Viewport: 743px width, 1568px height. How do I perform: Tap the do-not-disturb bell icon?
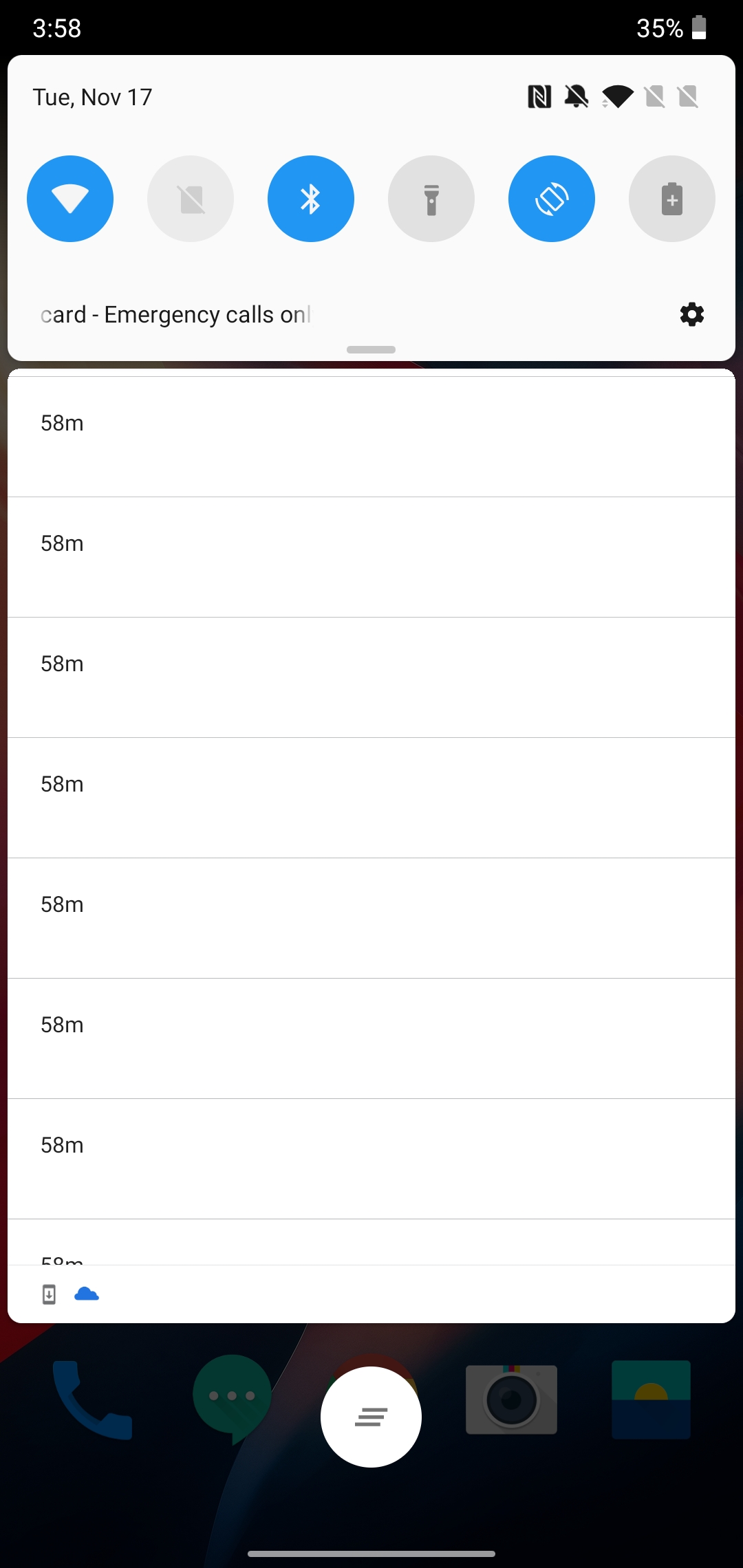tap(576, 97)
